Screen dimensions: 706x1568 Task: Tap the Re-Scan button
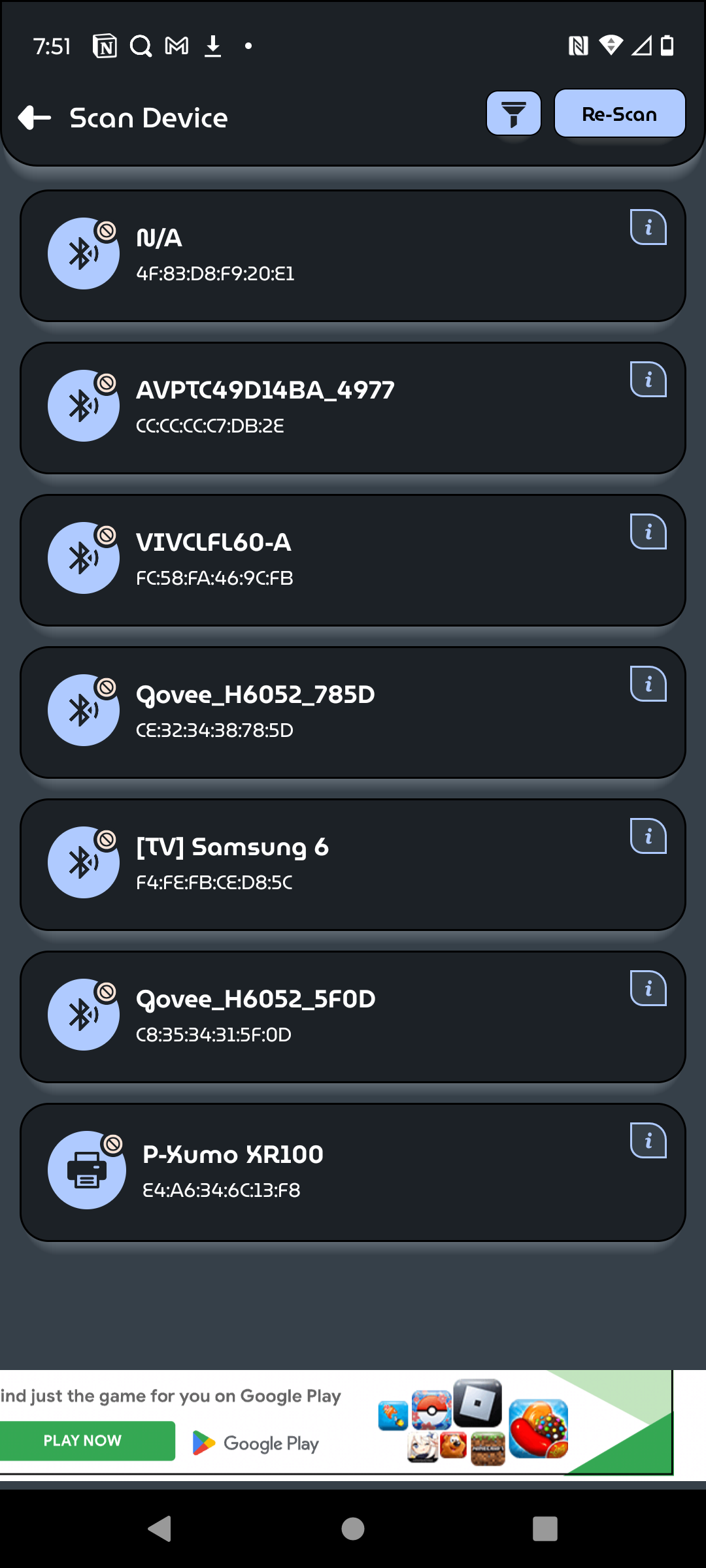pos(619,114)
